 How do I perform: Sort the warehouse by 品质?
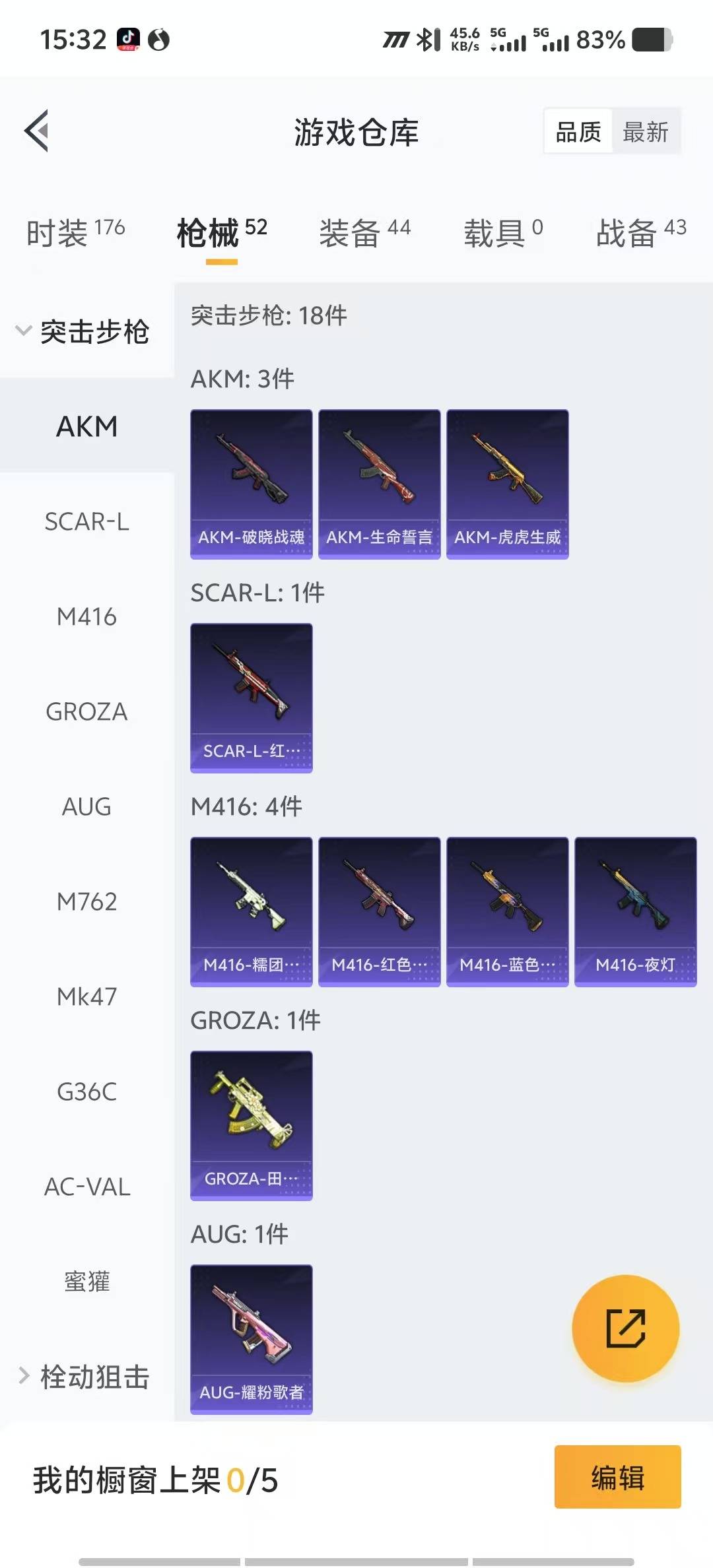click(578, 132)
